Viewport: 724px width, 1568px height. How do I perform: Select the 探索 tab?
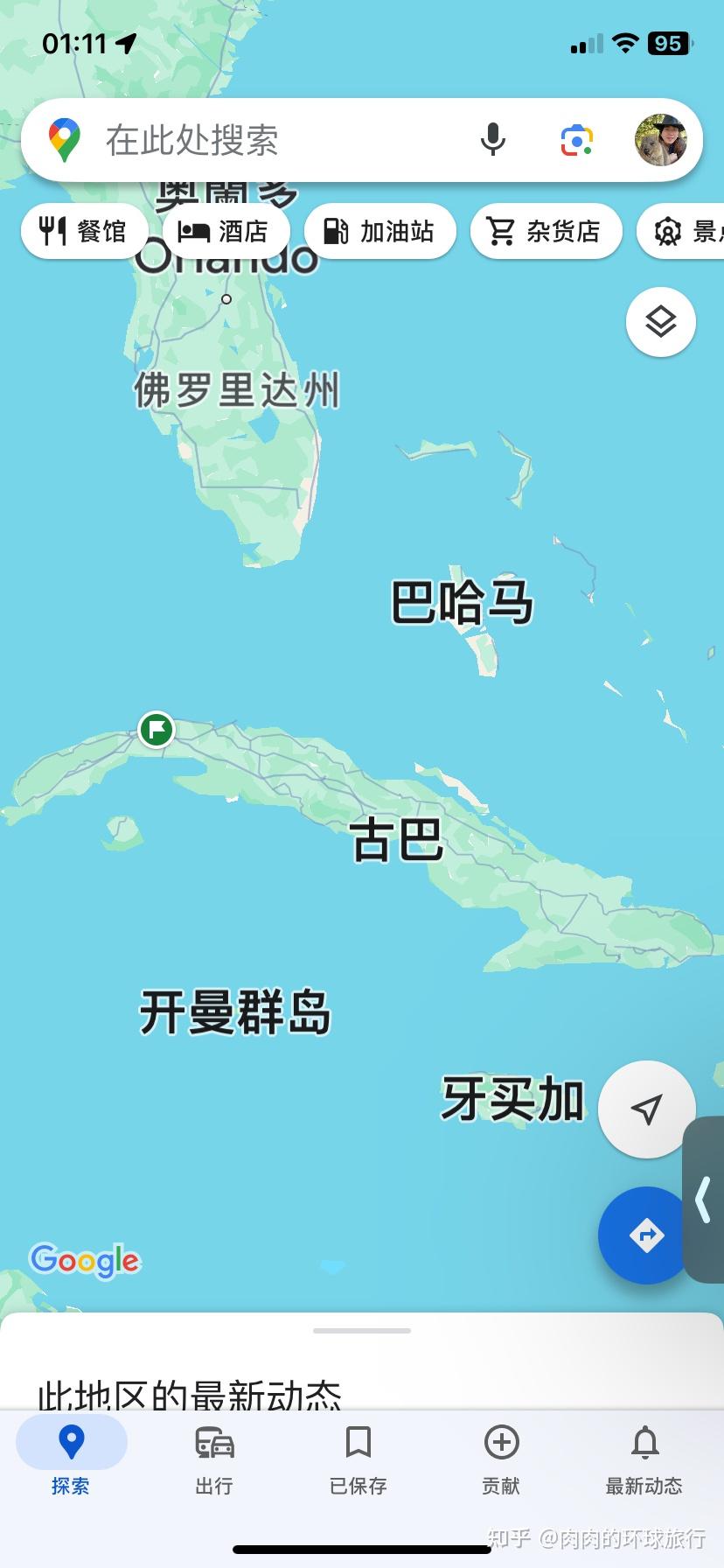tap(71, 1459)
